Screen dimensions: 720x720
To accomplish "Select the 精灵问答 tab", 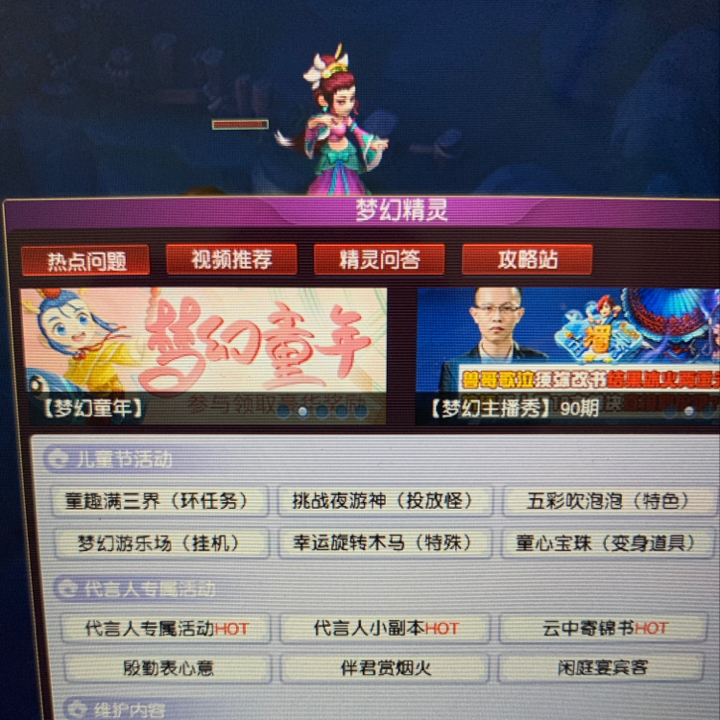I will point(379,260).
